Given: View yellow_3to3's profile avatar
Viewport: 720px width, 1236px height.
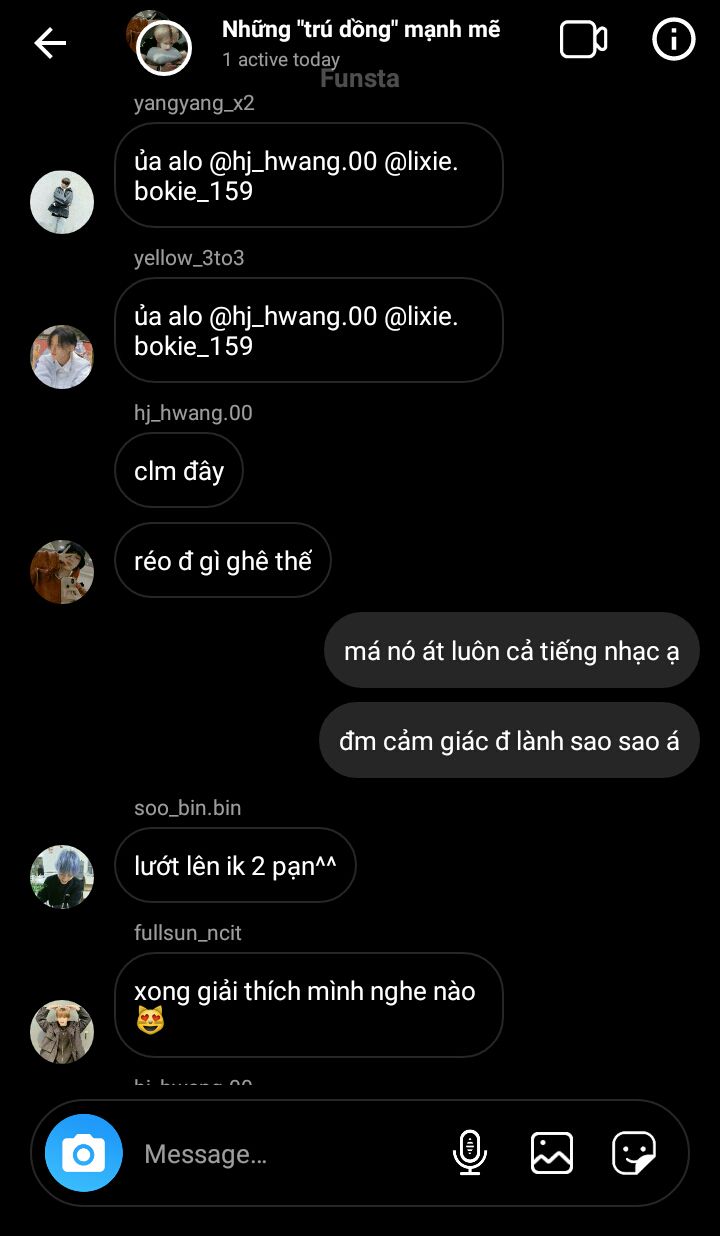Looking at the screenshot, I should point(62,357).
